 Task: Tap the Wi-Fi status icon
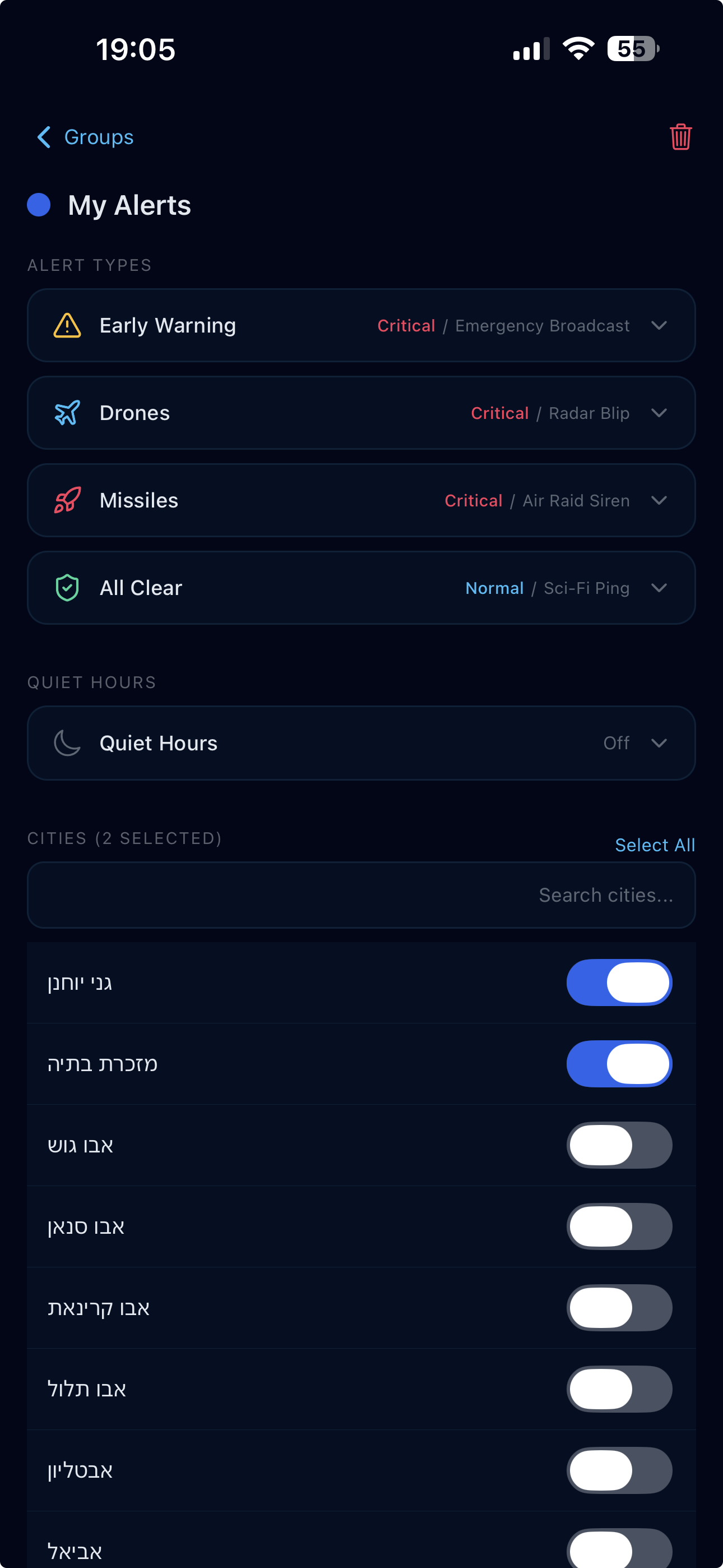(x=577, y=49)
